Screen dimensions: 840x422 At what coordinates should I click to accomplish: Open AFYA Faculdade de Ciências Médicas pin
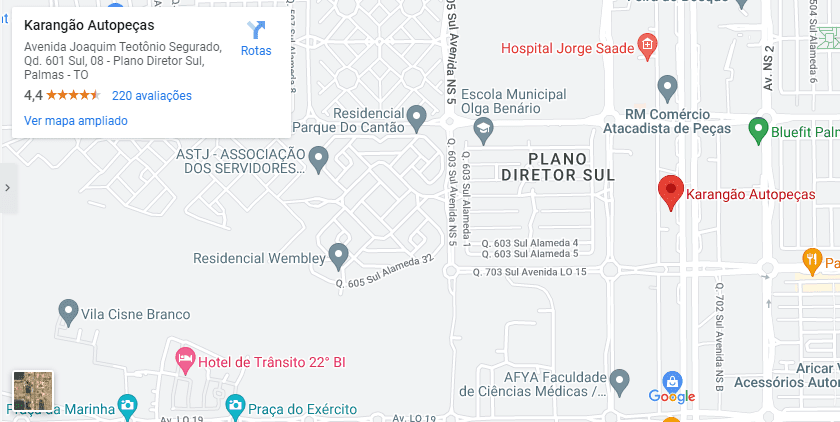coord(620,380)
